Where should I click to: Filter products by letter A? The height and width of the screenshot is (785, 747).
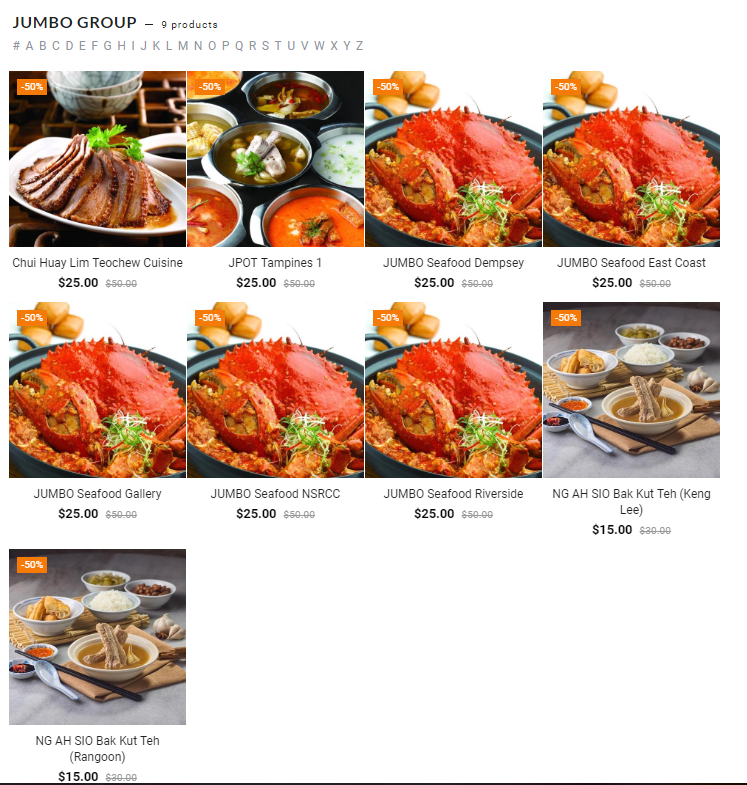click(x=29, y=46)
